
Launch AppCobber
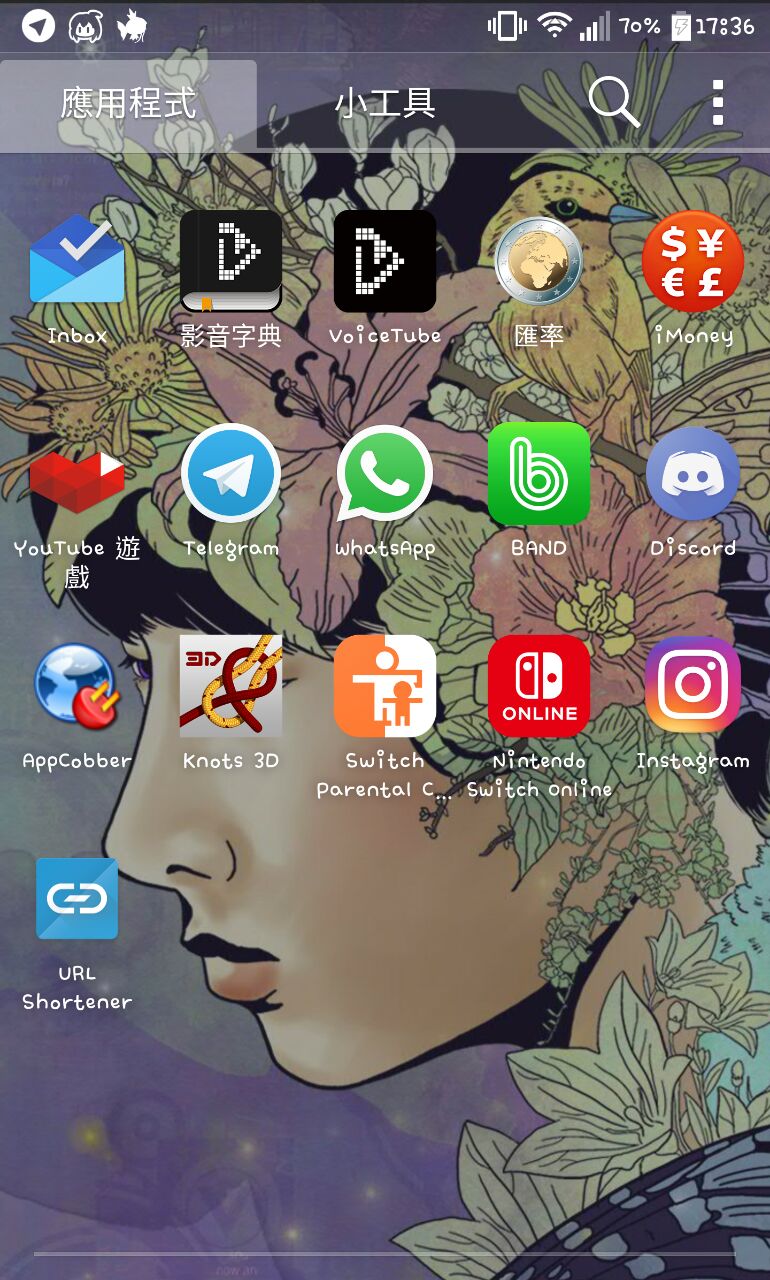77,686
